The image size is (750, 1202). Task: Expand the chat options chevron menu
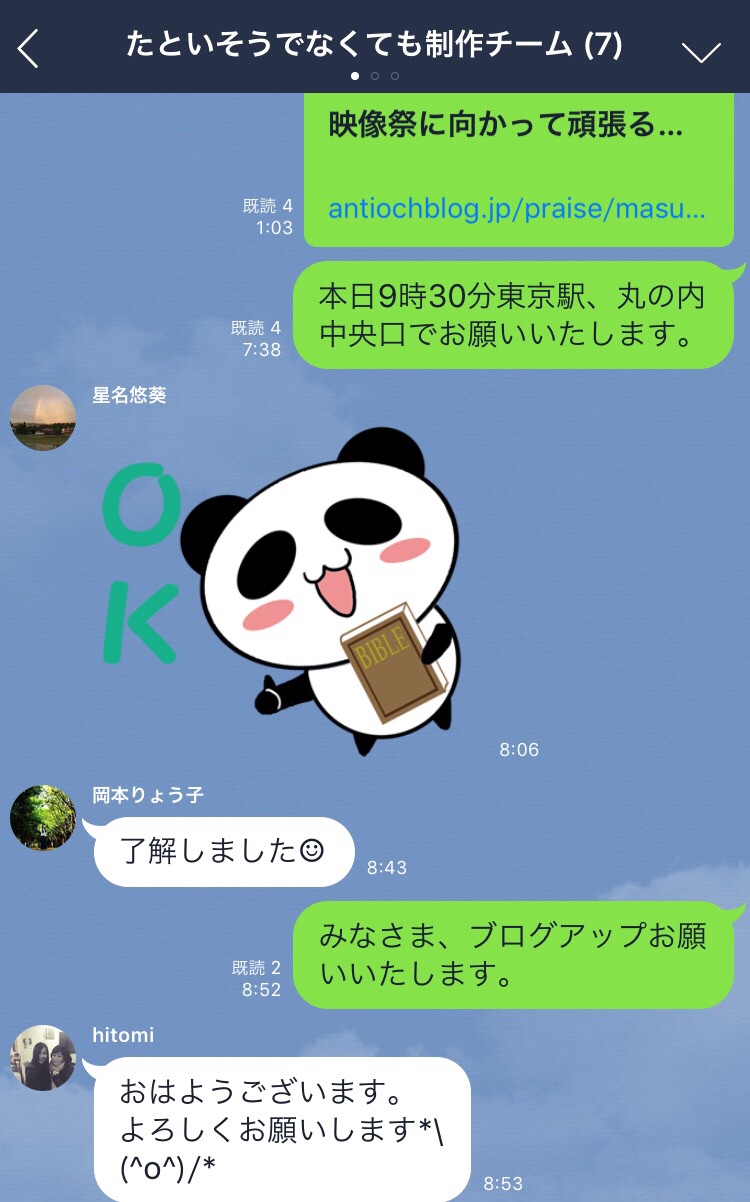pyautogui.click(x=700, y=51)
